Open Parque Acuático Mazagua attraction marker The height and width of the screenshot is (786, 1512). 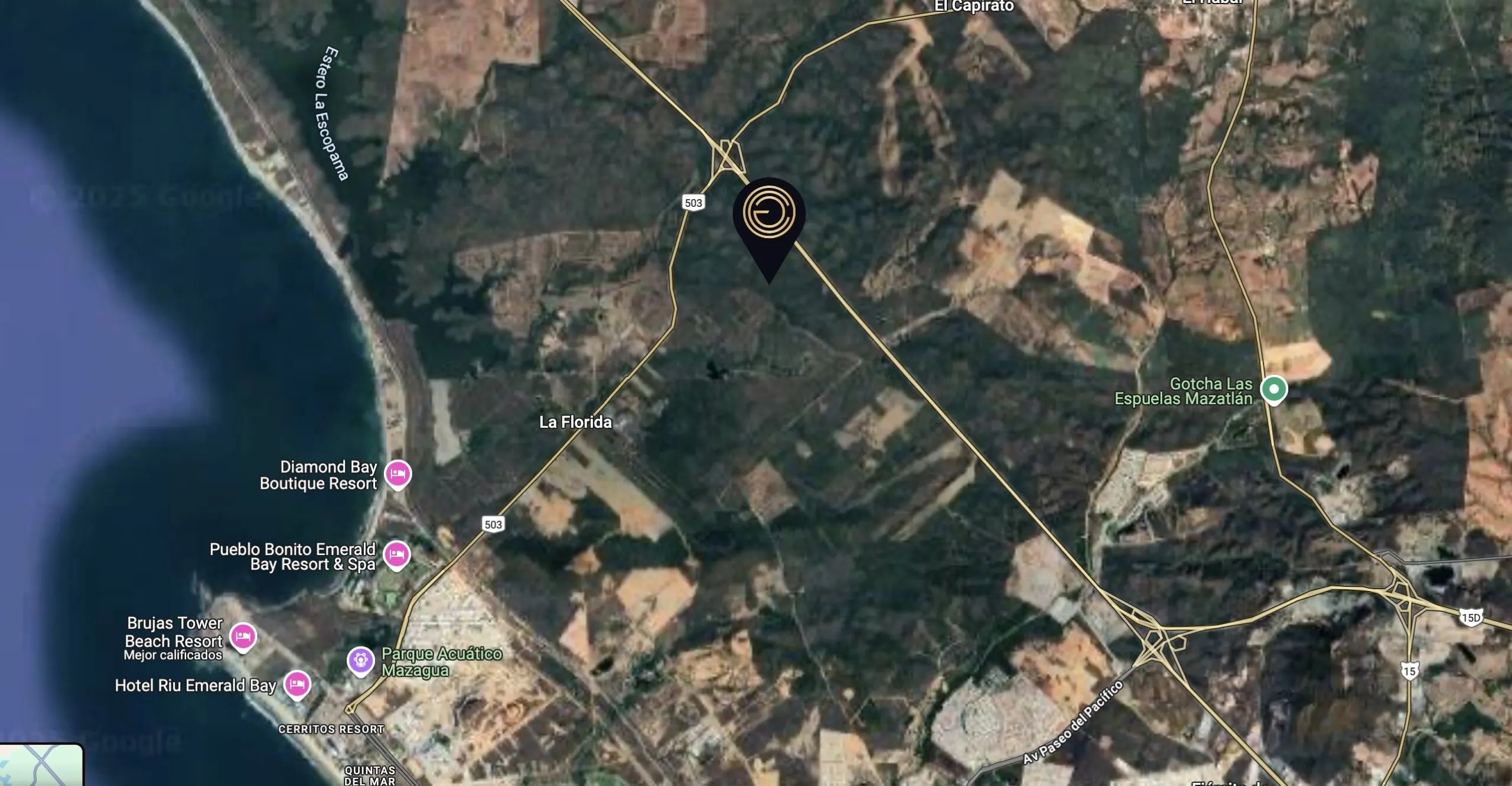361,660
